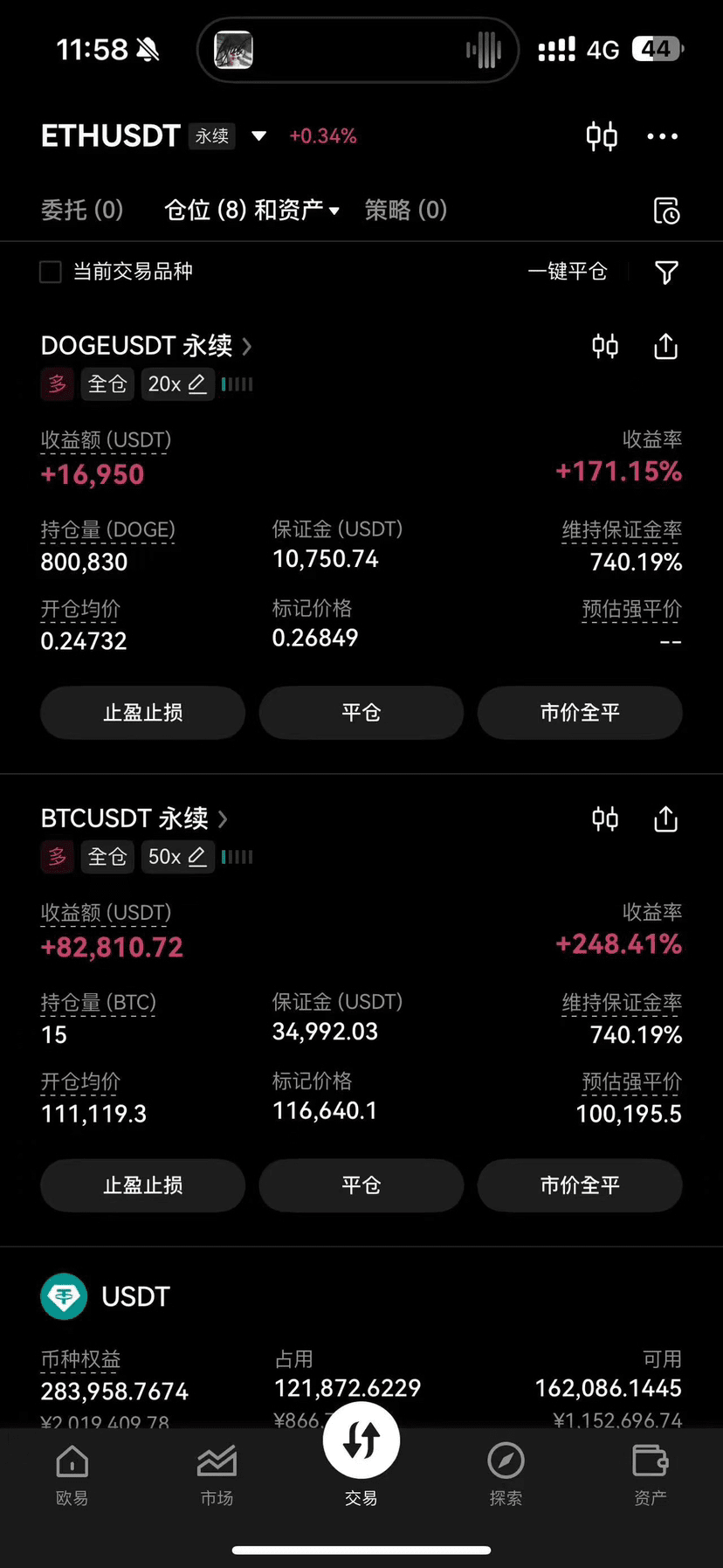This screenshot has width=723, height=1568.
Task: Open the positions filter funnel icon
Action: 666,273
